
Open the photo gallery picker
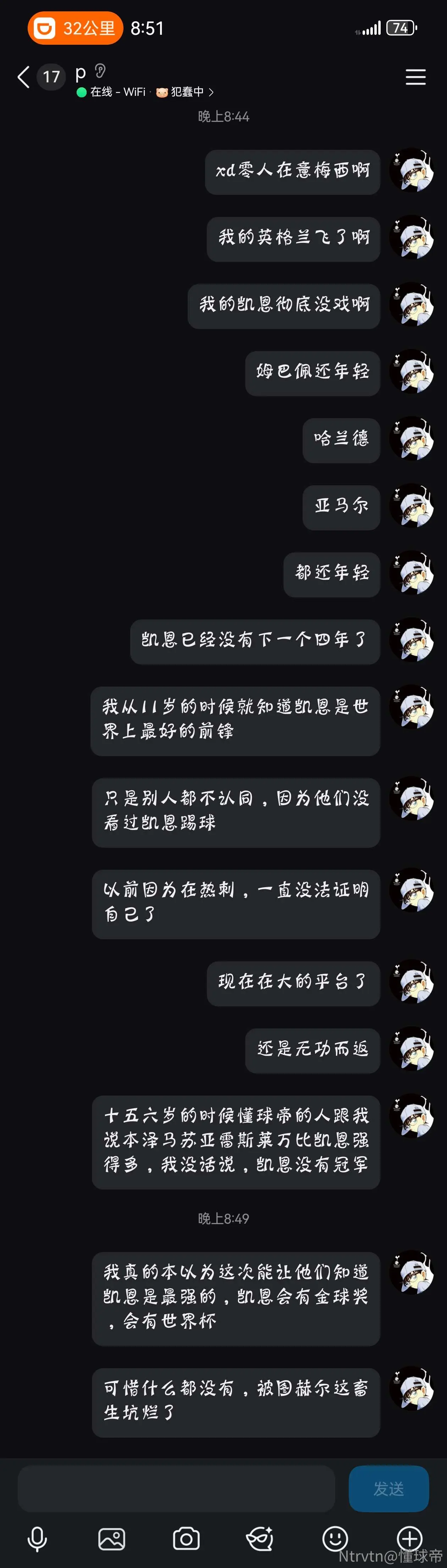tap(112, 1539)
